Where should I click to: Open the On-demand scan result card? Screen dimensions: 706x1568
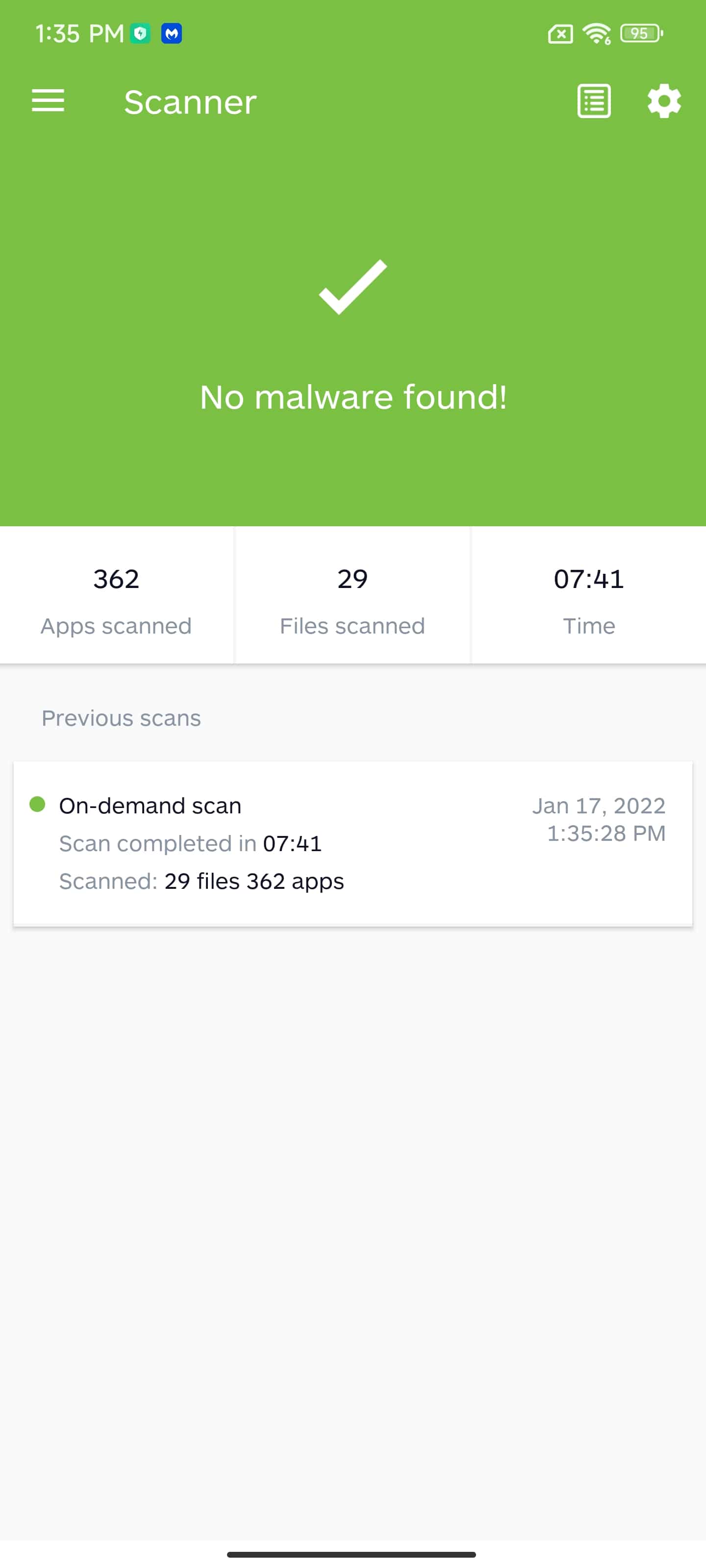click(353, 843)
